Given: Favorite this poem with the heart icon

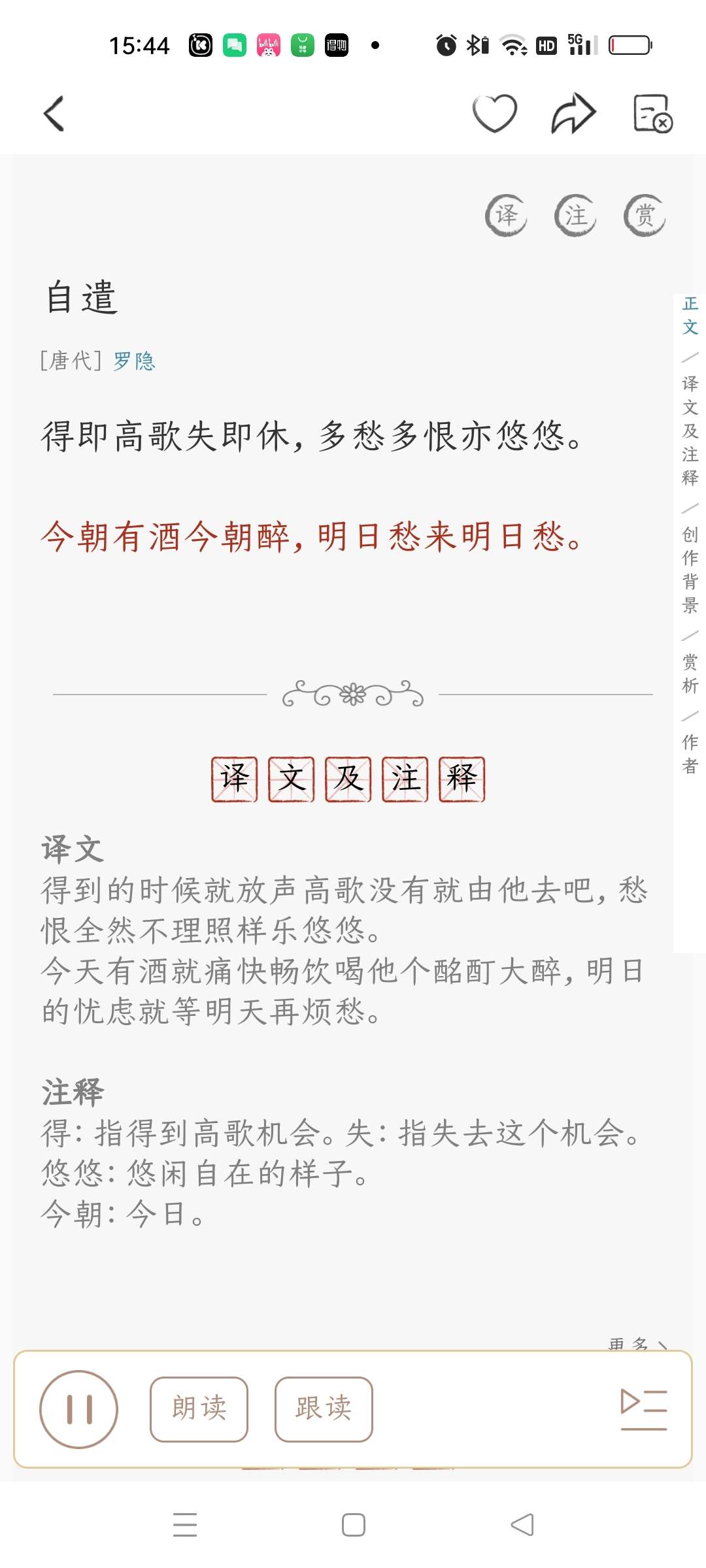Looking at the screenshot, I should 495,114.
